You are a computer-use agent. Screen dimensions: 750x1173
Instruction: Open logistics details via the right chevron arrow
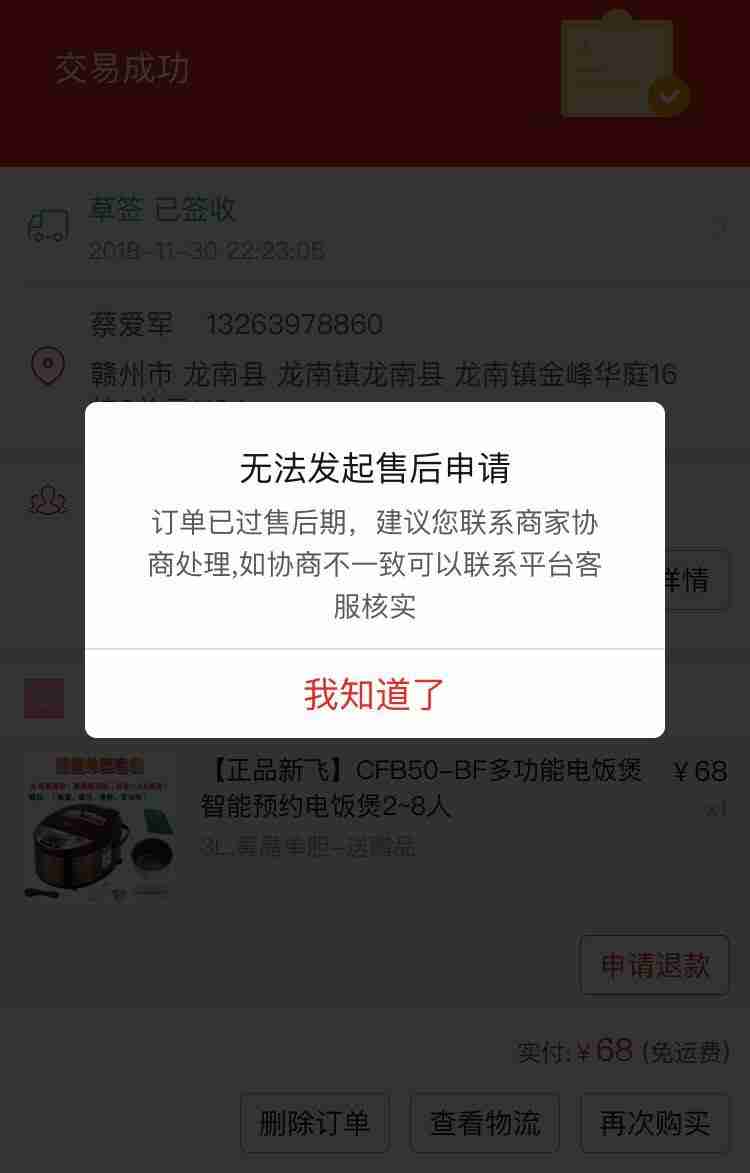pyautogui.click(x=718, y=228)
